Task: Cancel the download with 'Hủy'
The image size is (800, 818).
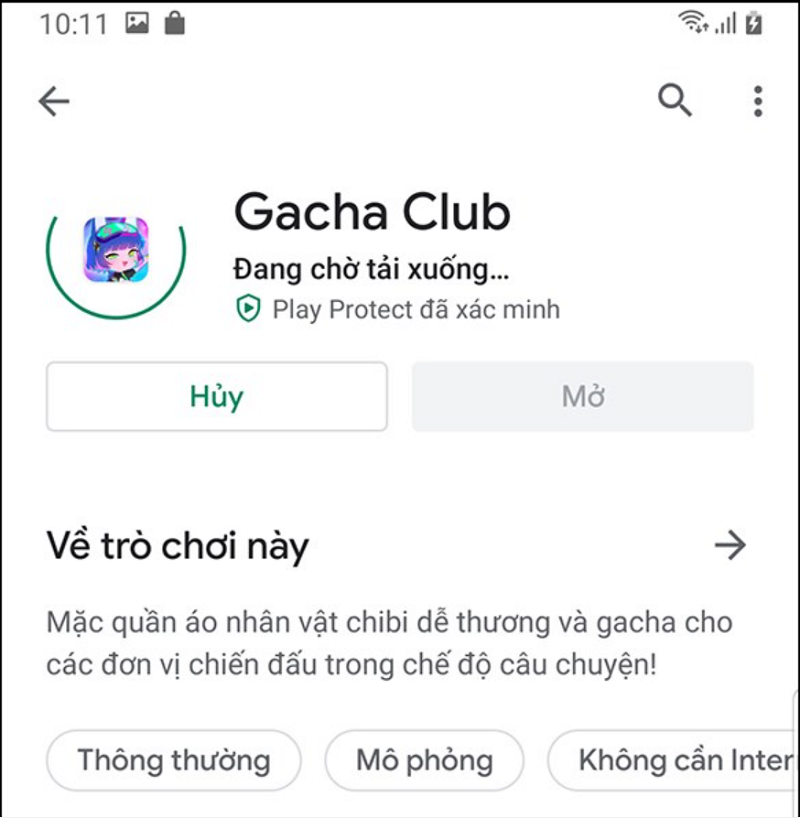Action: [x=217, y=396]
